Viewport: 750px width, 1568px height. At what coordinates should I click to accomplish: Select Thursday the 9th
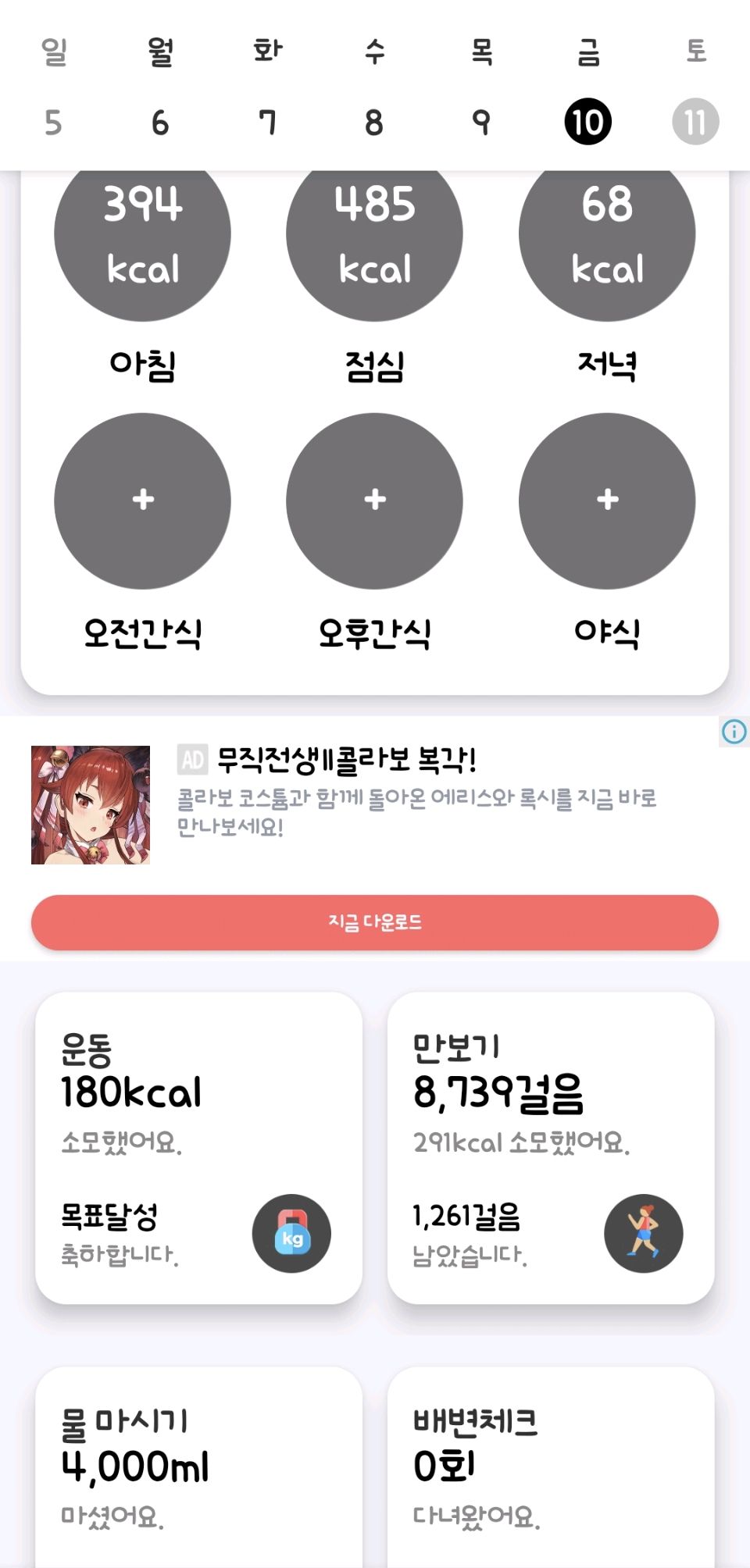[x=481, y=122]
